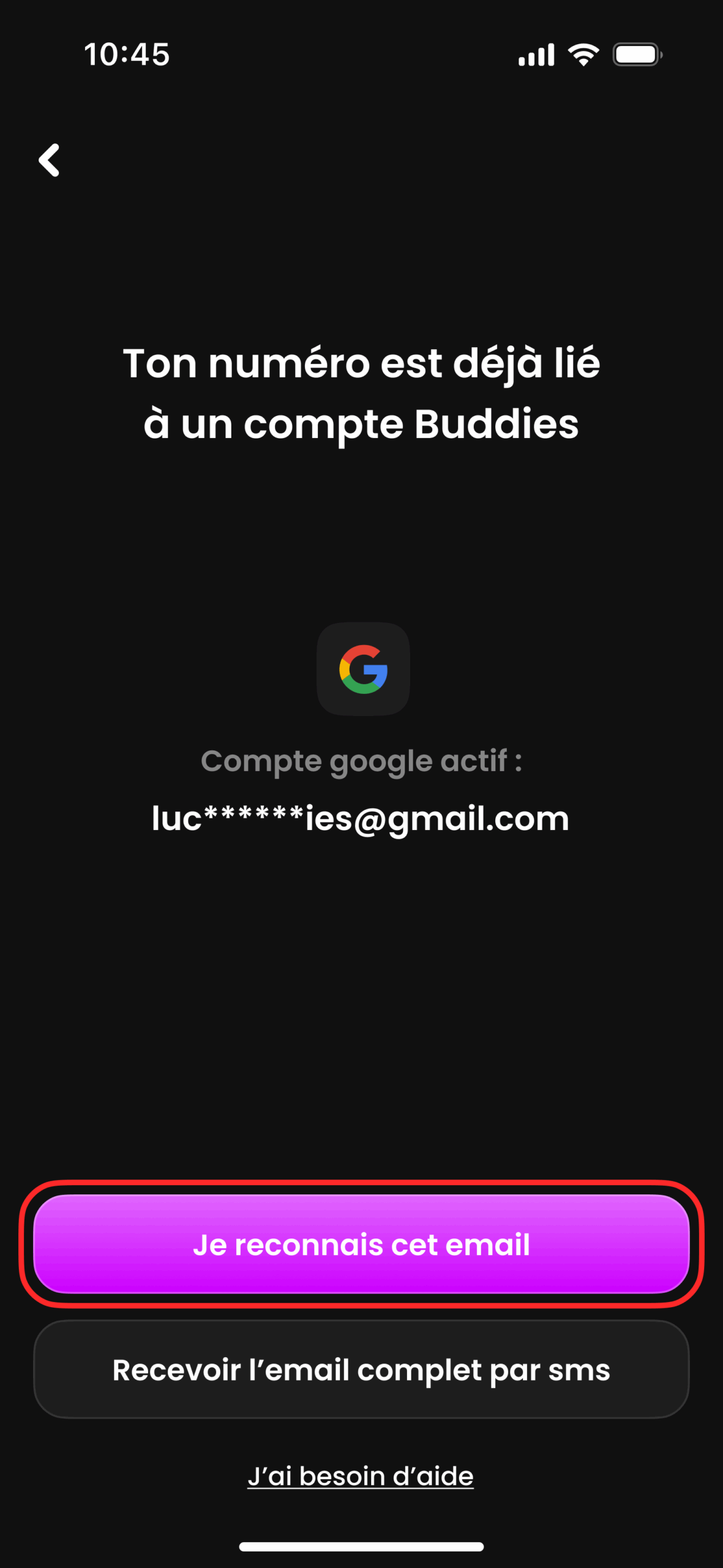723x1568 pixels.
Task: Tap "Je reconnais cet email" button
Action: coord(361,1245)
